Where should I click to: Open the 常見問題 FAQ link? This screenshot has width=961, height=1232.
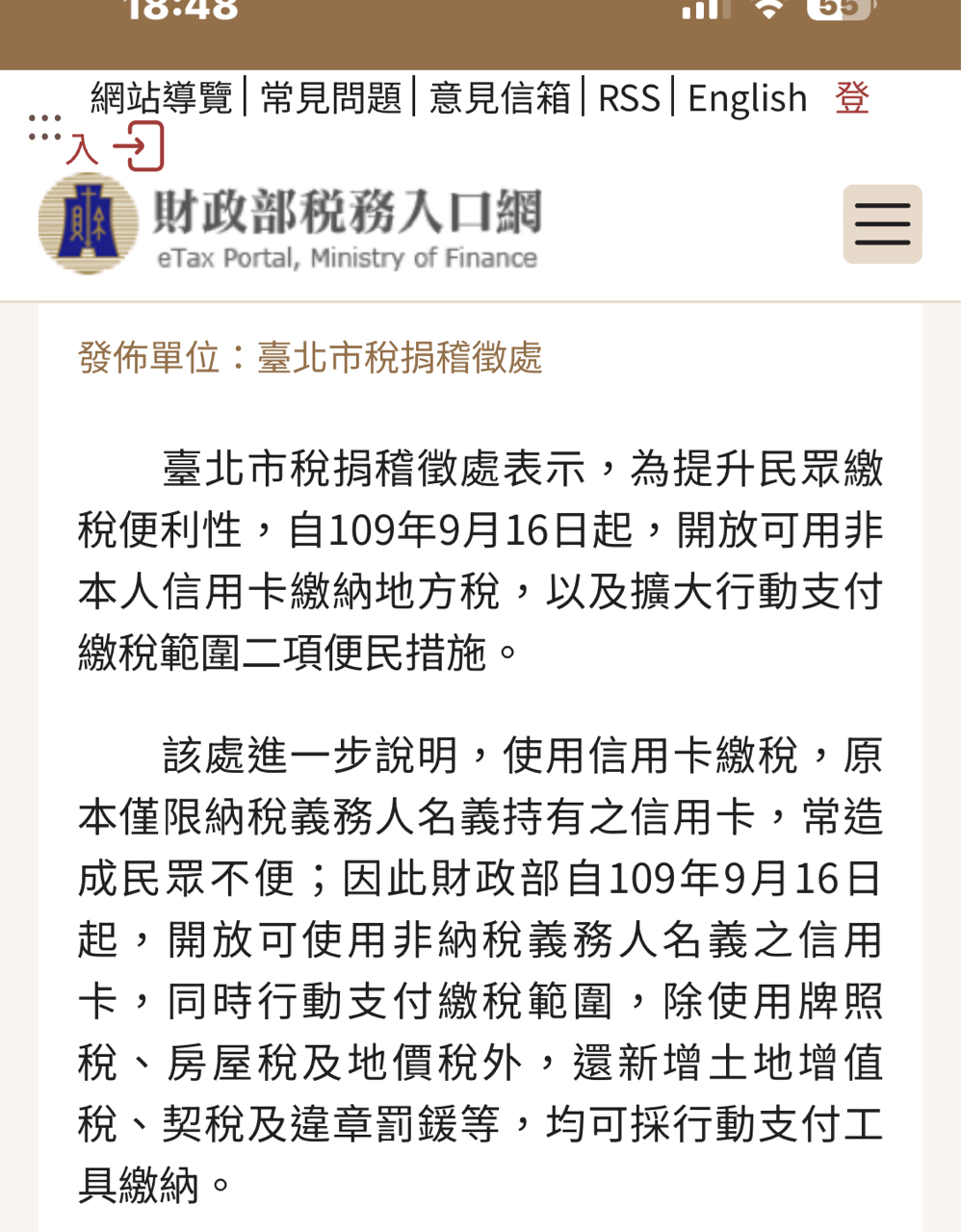point(330,98)
